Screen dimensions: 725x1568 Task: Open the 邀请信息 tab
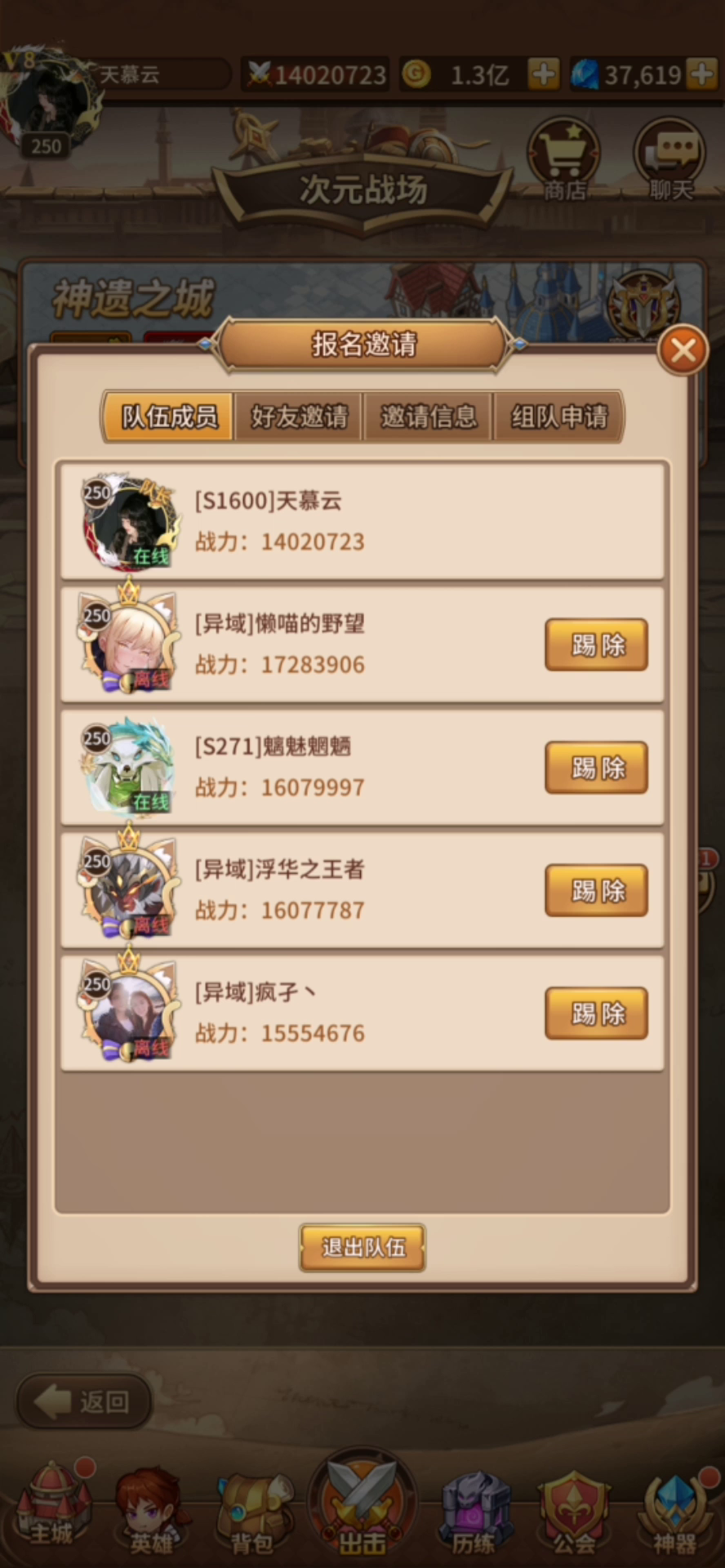(429, 417)
